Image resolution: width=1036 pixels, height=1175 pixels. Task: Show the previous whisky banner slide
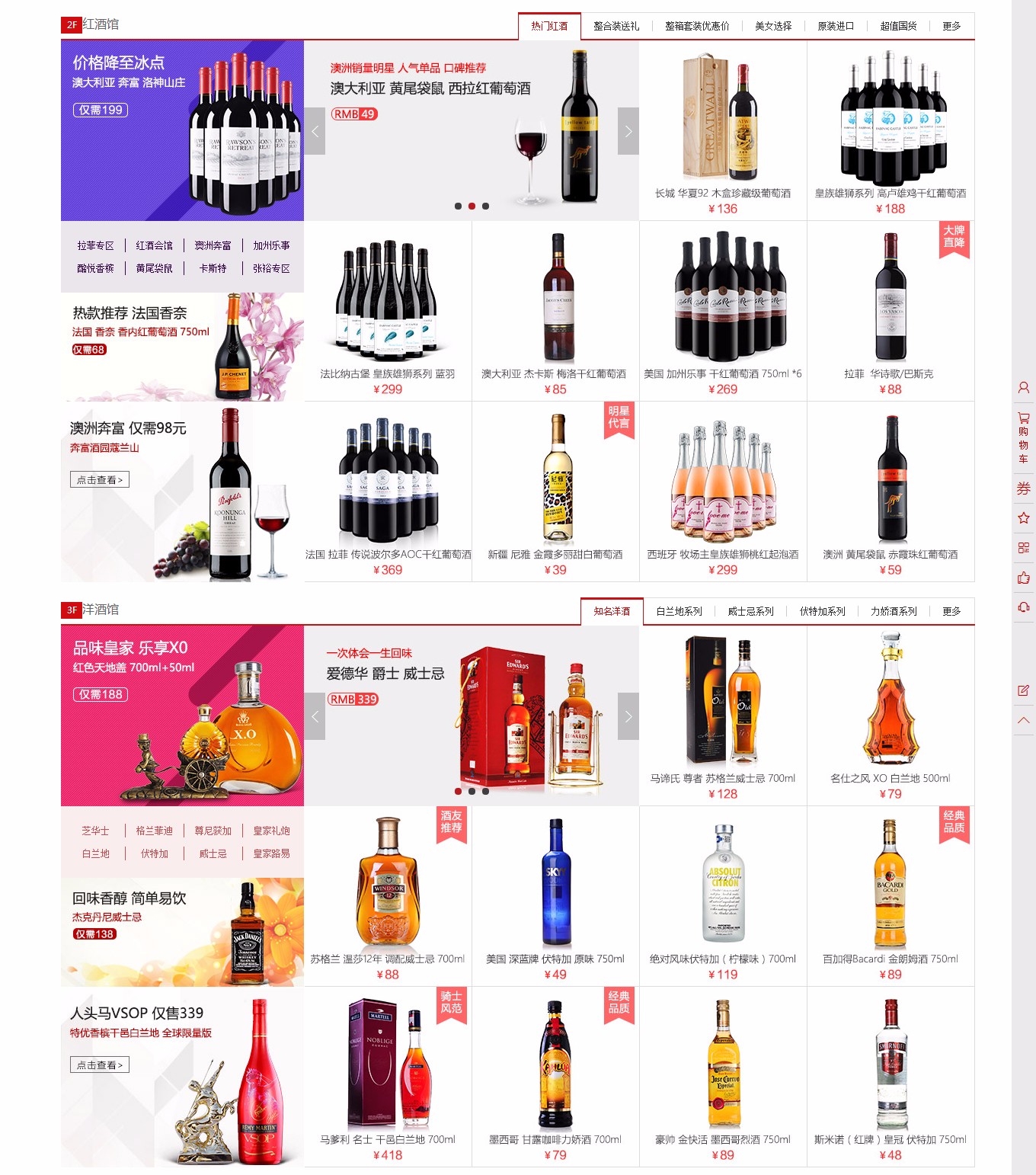coord(315,716)
